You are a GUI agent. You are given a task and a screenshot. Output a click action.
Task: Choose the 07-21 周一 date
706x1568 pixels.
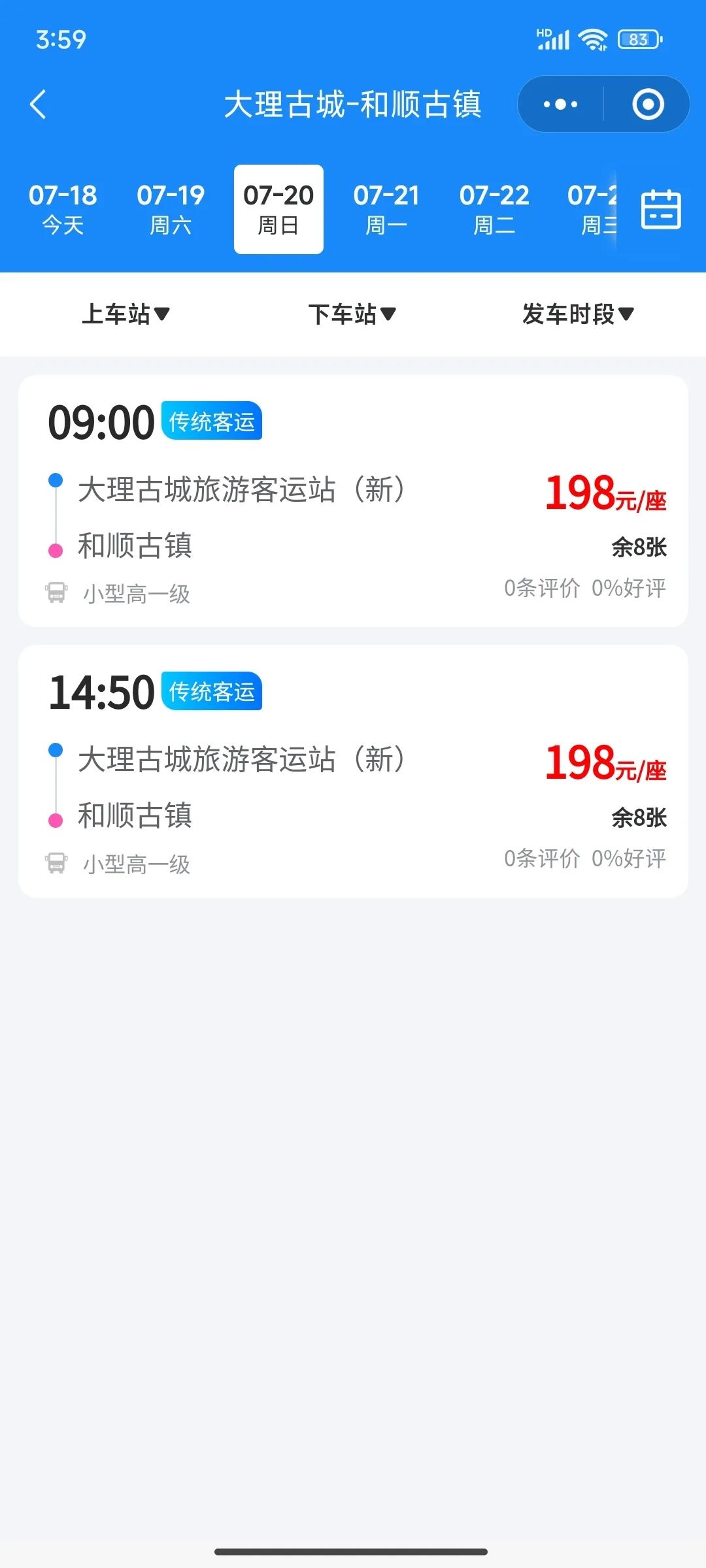tap(386, 209)
